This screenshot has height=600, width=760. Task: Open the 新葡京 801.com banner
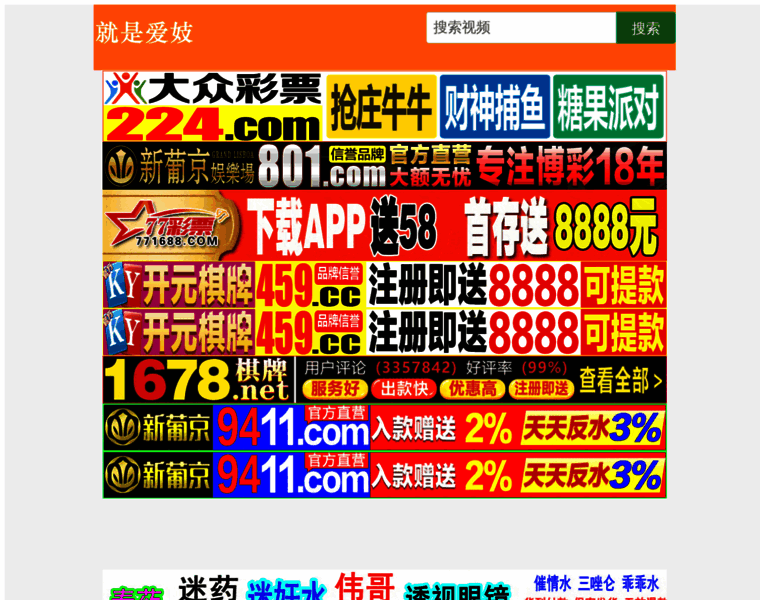pos(384,166)
